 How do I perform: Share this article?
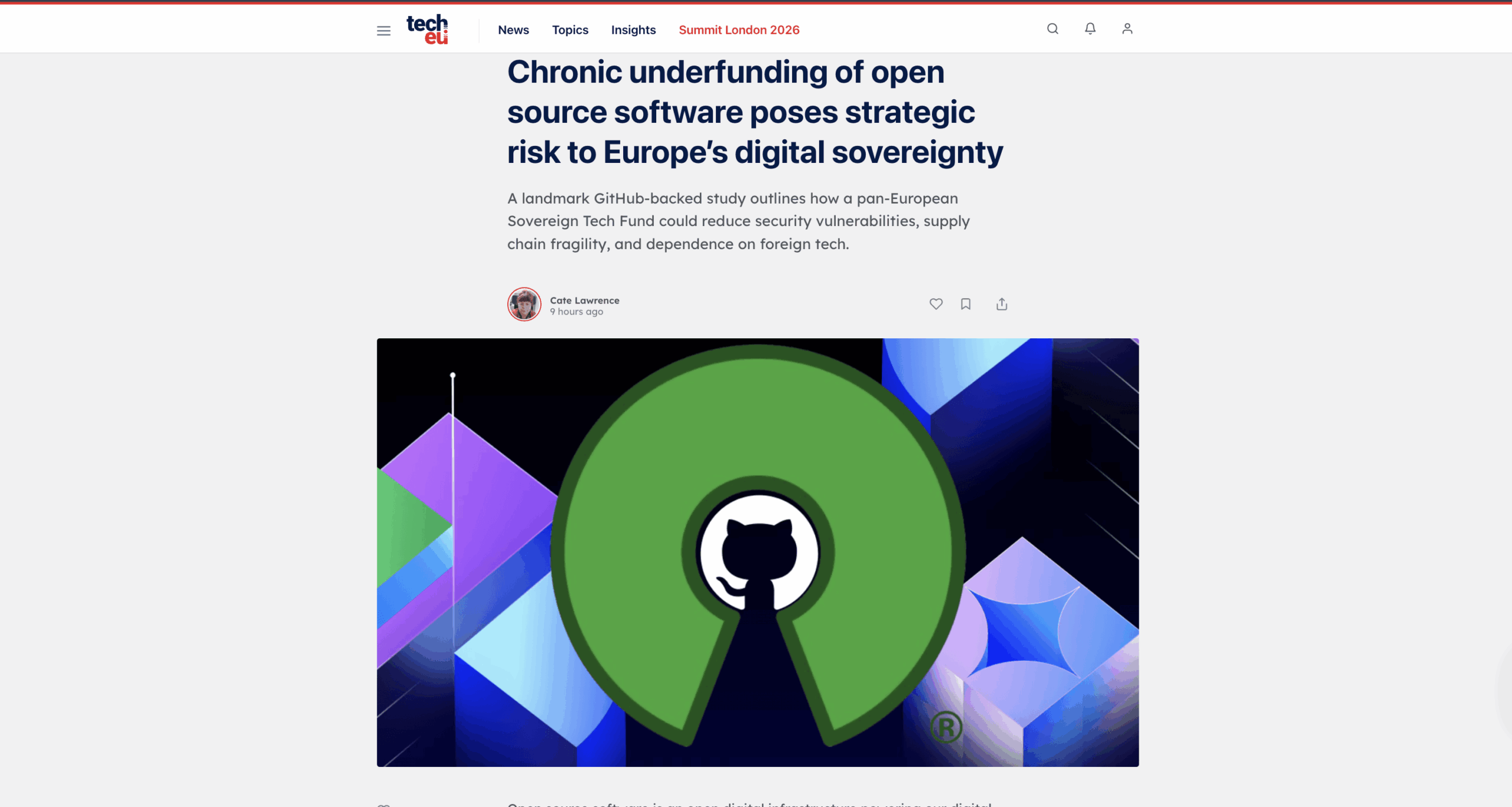tap(1002, 304)
